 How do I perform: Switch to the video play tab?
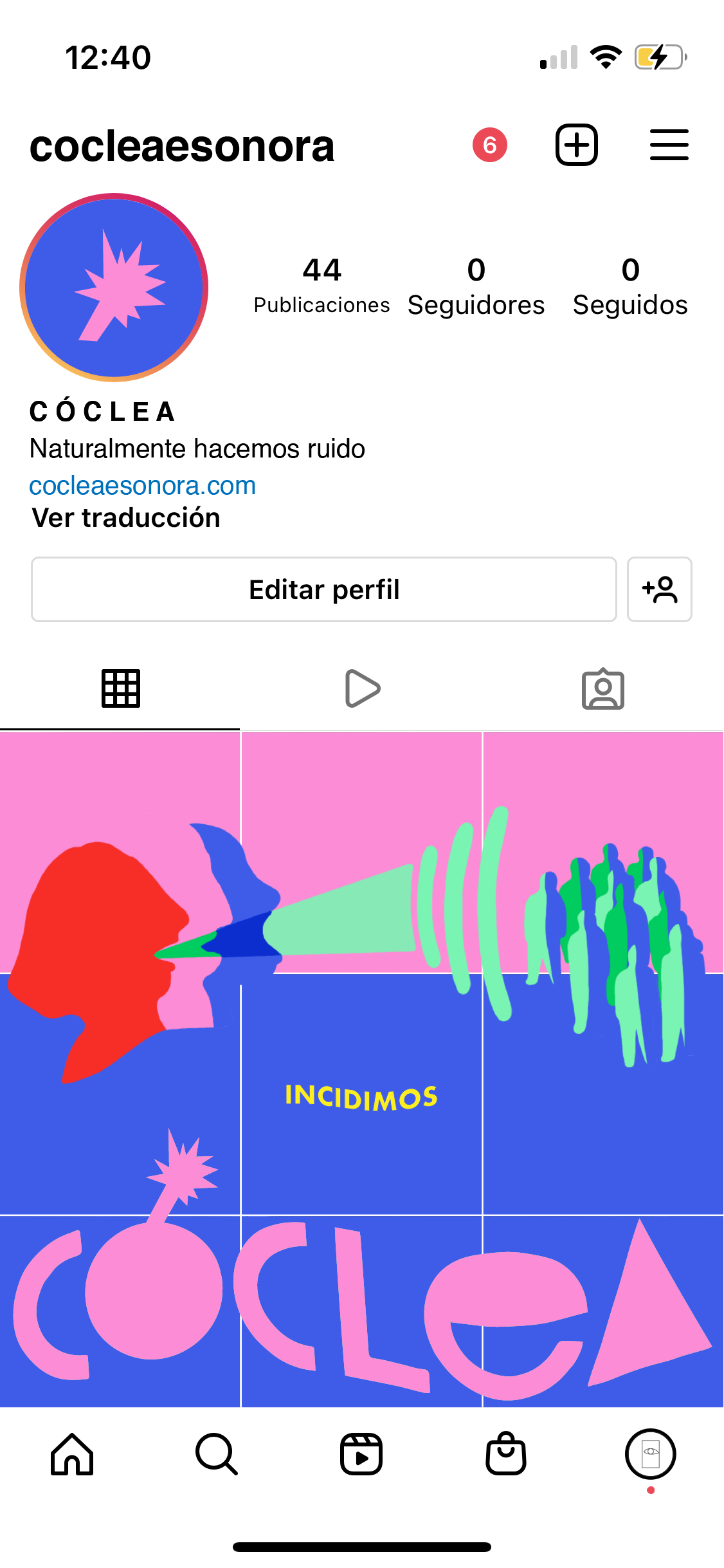click(362, 688)
